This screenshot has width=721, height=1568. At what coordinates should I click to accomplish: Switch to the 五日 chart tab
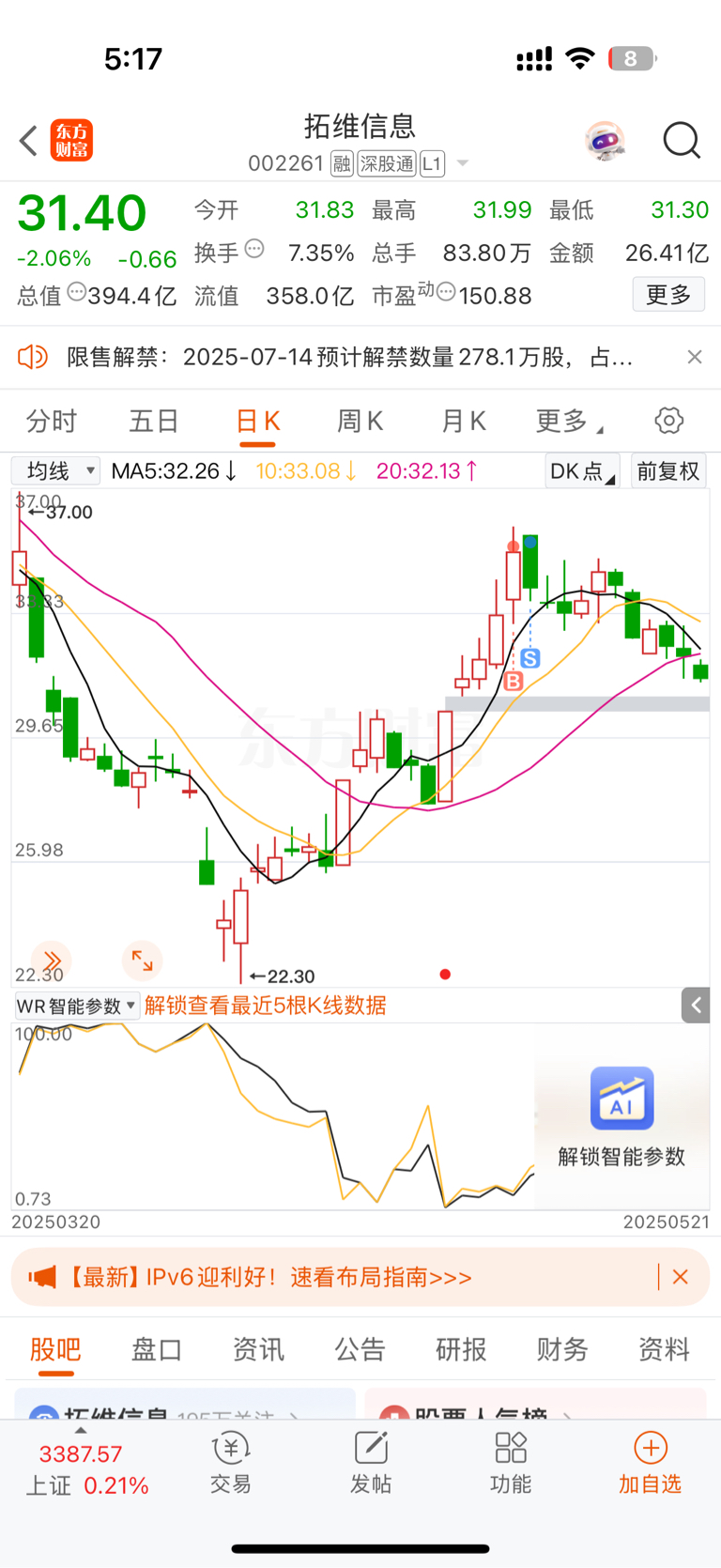154,421
